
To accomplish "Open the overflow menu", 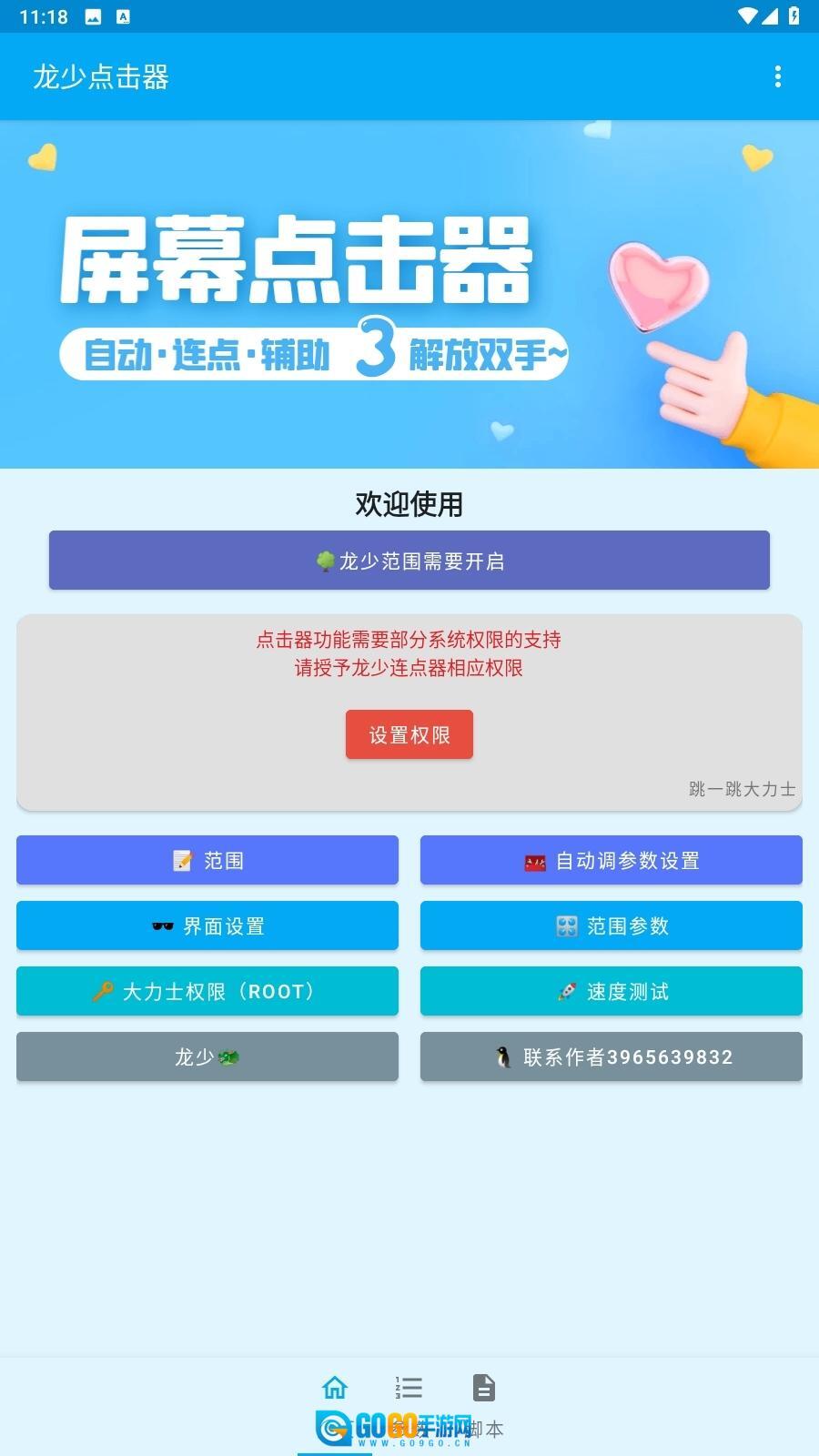I will pos(778,76).
